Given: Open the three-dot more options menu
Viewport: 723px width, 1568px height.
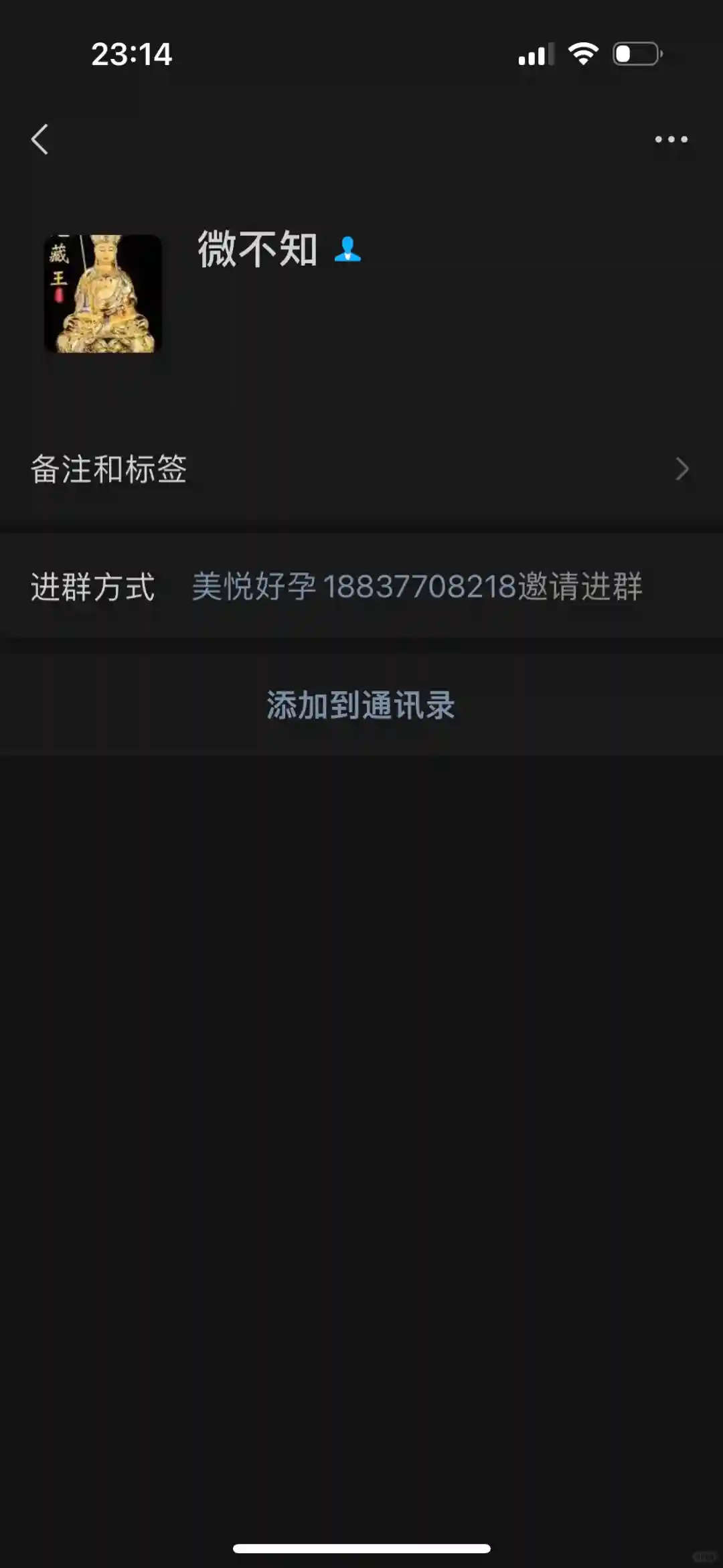Looking at the screenshot, I should pos(671,139).
